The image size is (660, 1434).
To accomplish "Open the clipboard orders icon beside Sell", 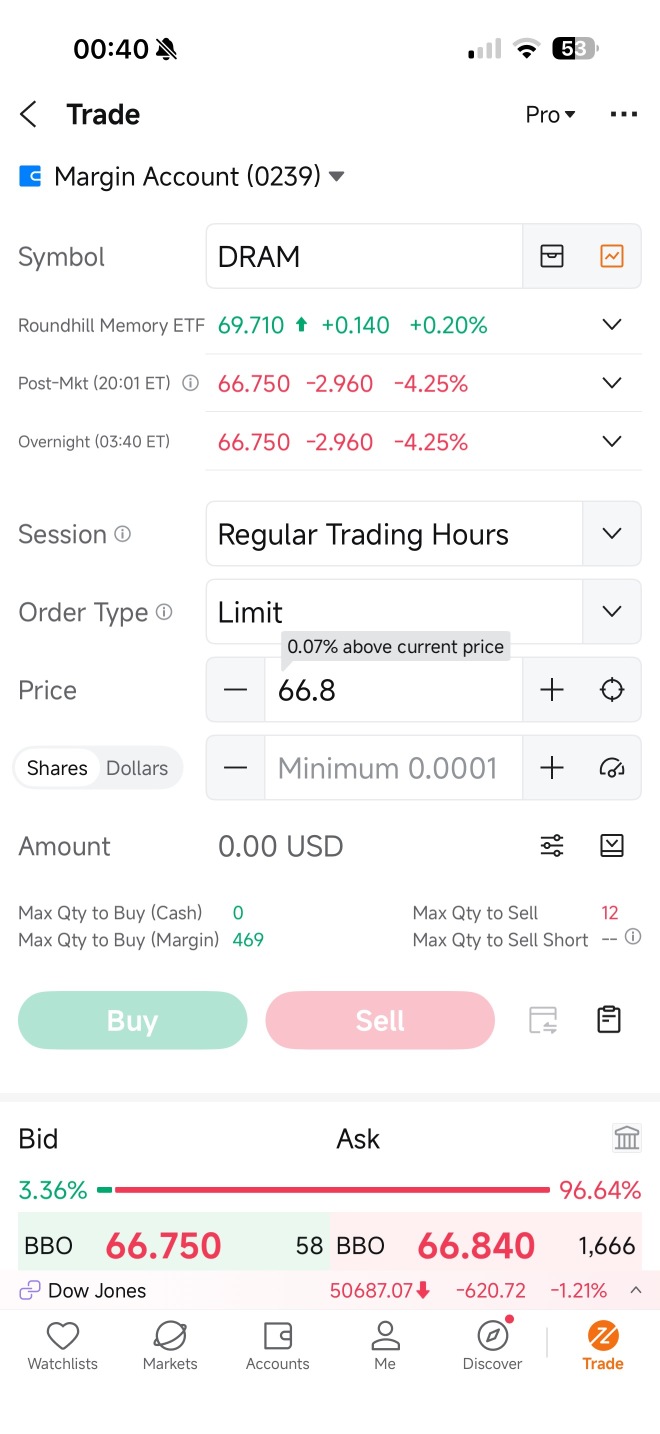I will point(609,1020).
